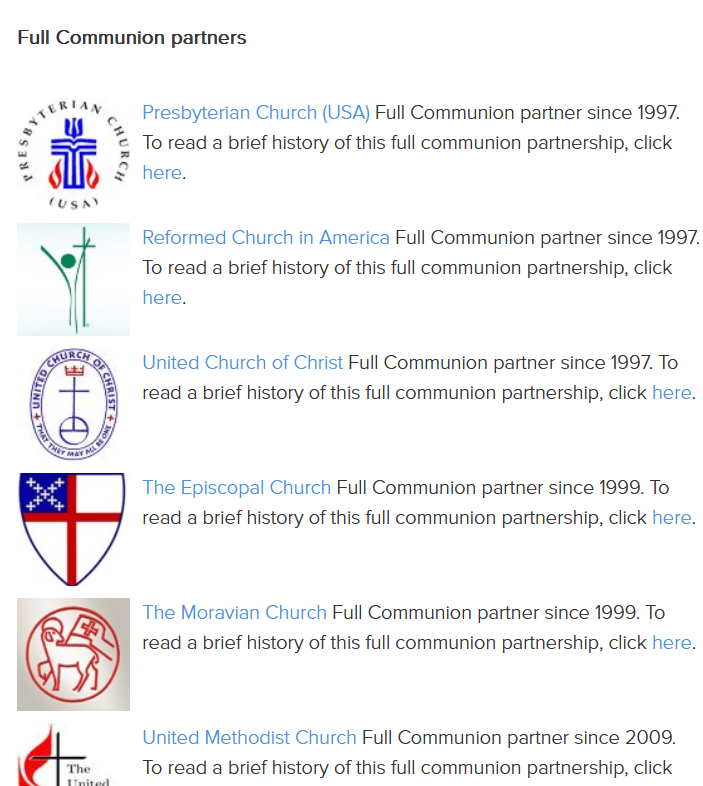The height and width of the screenshot is (786, 703).
Task: Open the United Church of Christ link
Action: pos(243,363)
